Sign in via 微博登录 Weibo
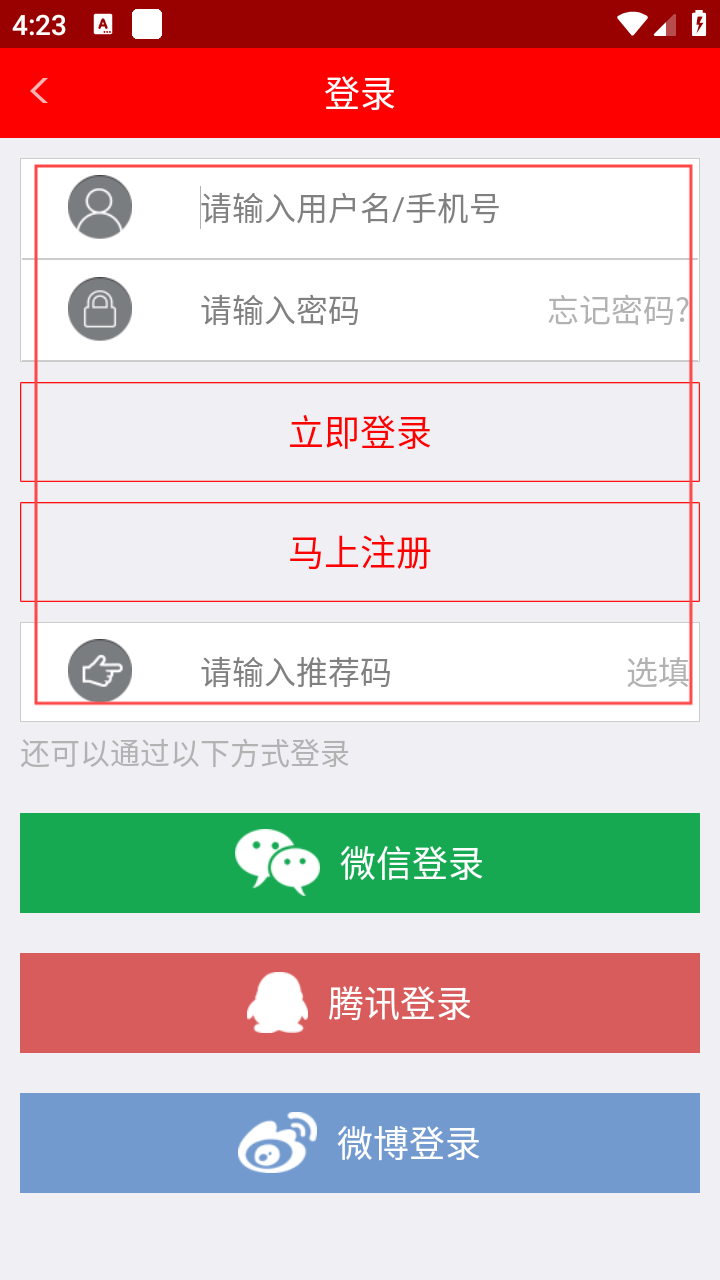Image resolution: width=720 pixels, height=1280 pixels. click(360, 1143)
